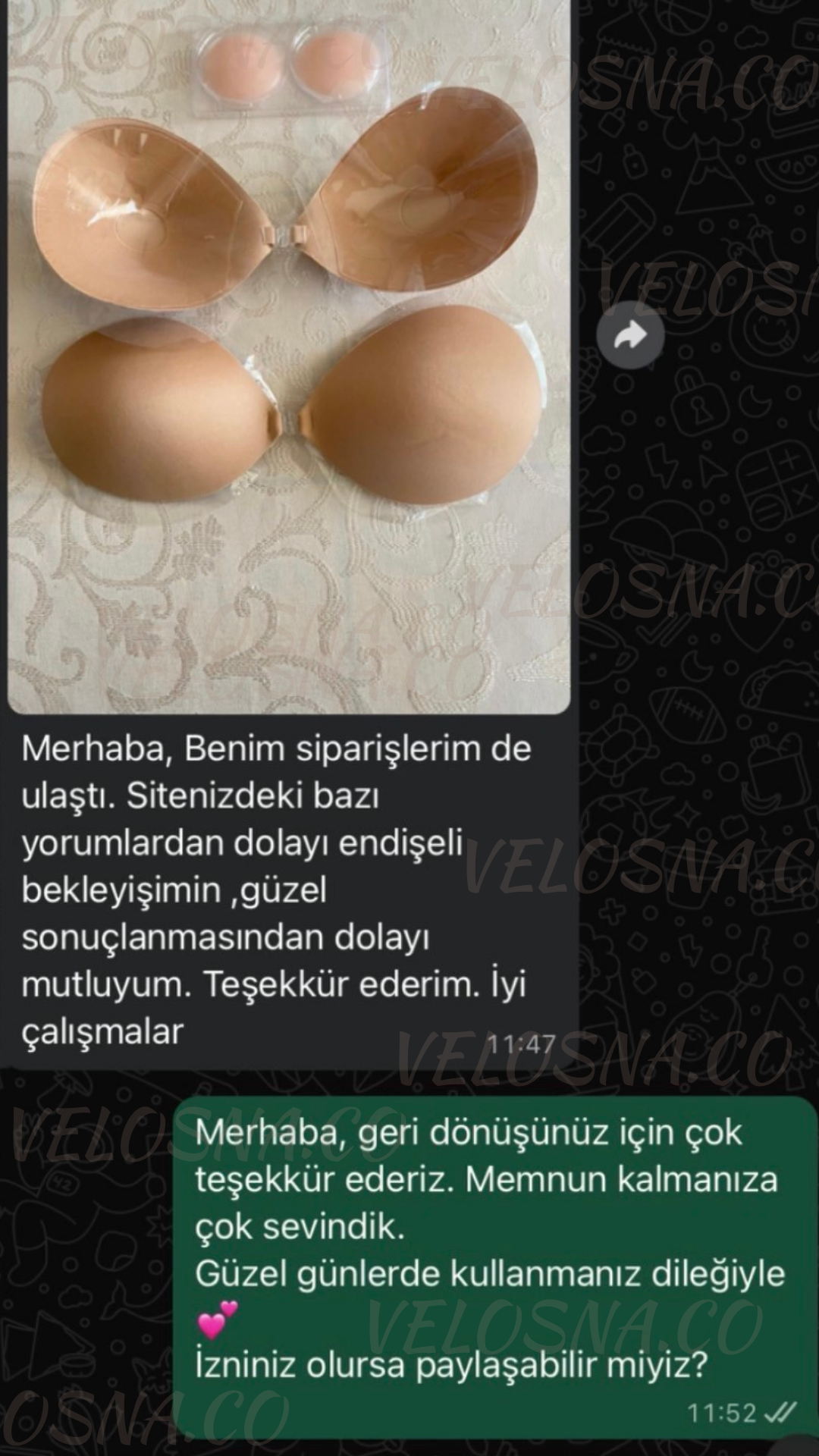Forward the received bra photo message

[630, 335]
